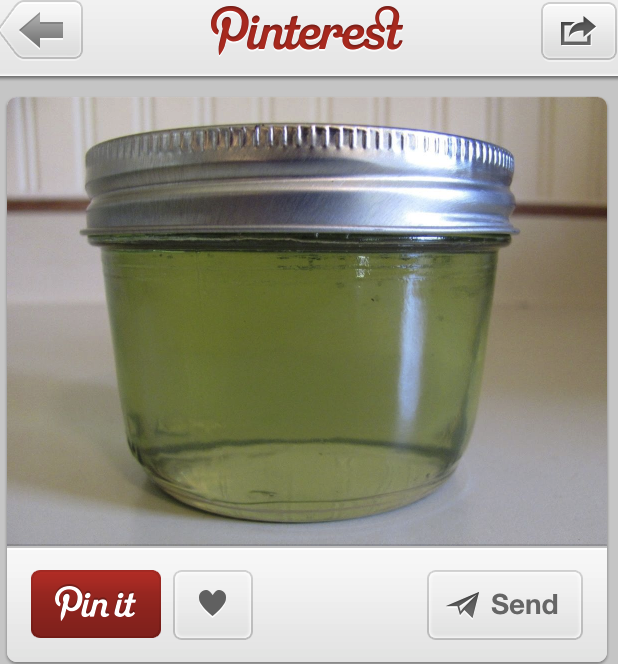Viewport: 618px width, 664px height.
Task: Go back using the arrow button
Action: tap(41, 32)
